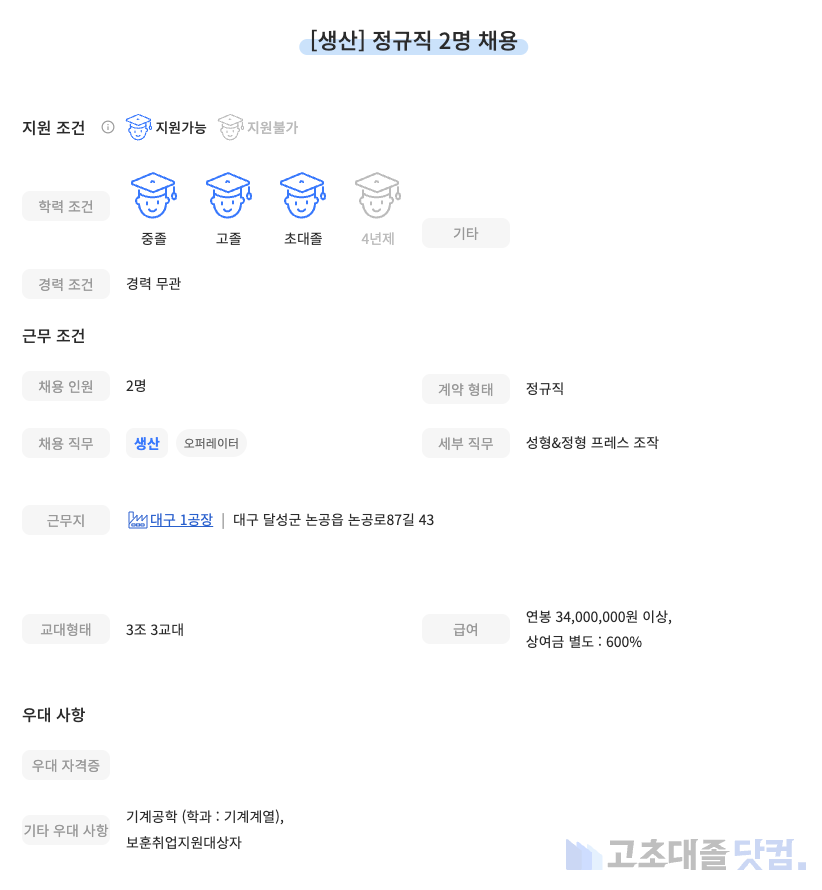Select the 초대졸 education icon

pos(303,198)
